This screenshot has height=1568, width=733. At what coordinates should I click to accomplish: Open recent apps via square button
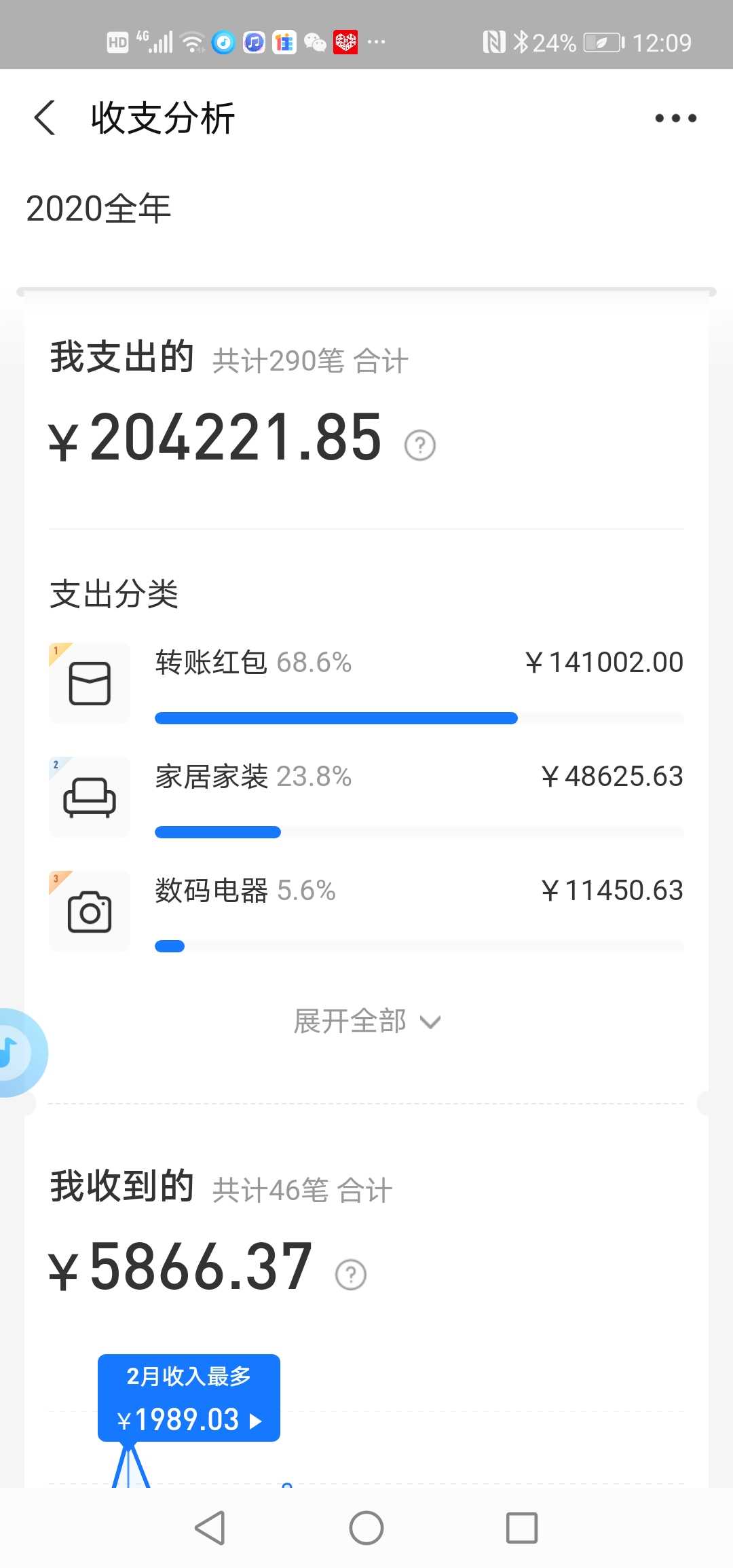point(522,1528)
